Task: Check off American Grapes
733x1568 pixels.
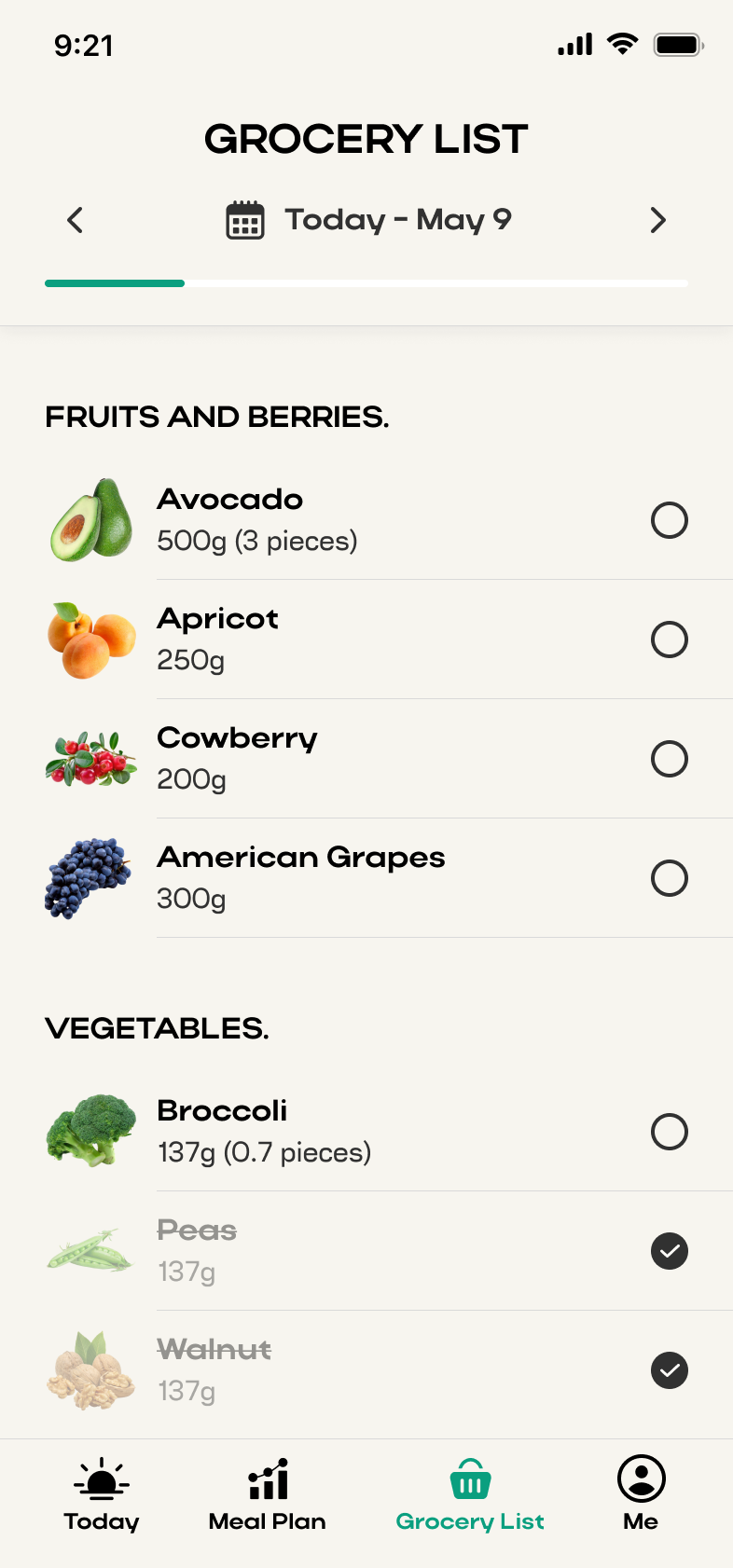Action: (x=670, y=878)
